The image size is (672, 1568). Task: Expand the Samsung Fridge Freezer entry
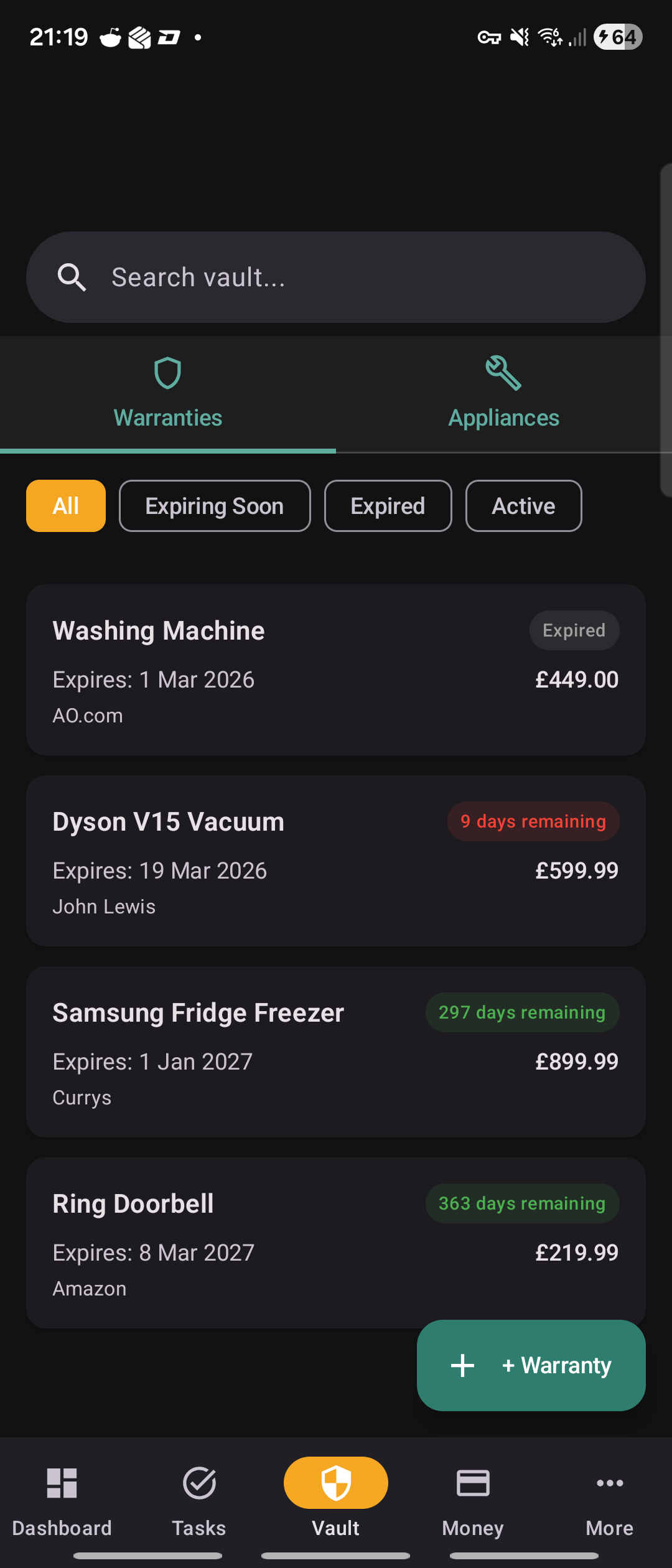pyautogui.click(x=336, y=1052)
